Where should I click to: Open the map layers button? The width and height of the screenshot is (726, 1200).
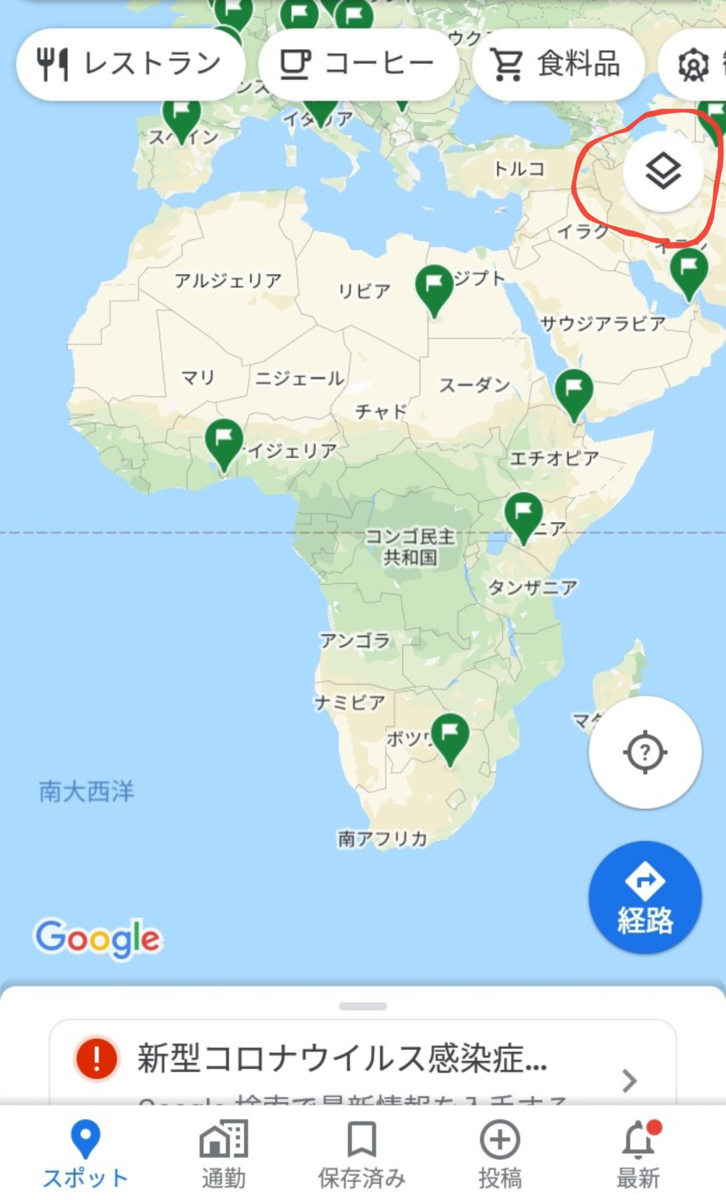tap(664, 172)
